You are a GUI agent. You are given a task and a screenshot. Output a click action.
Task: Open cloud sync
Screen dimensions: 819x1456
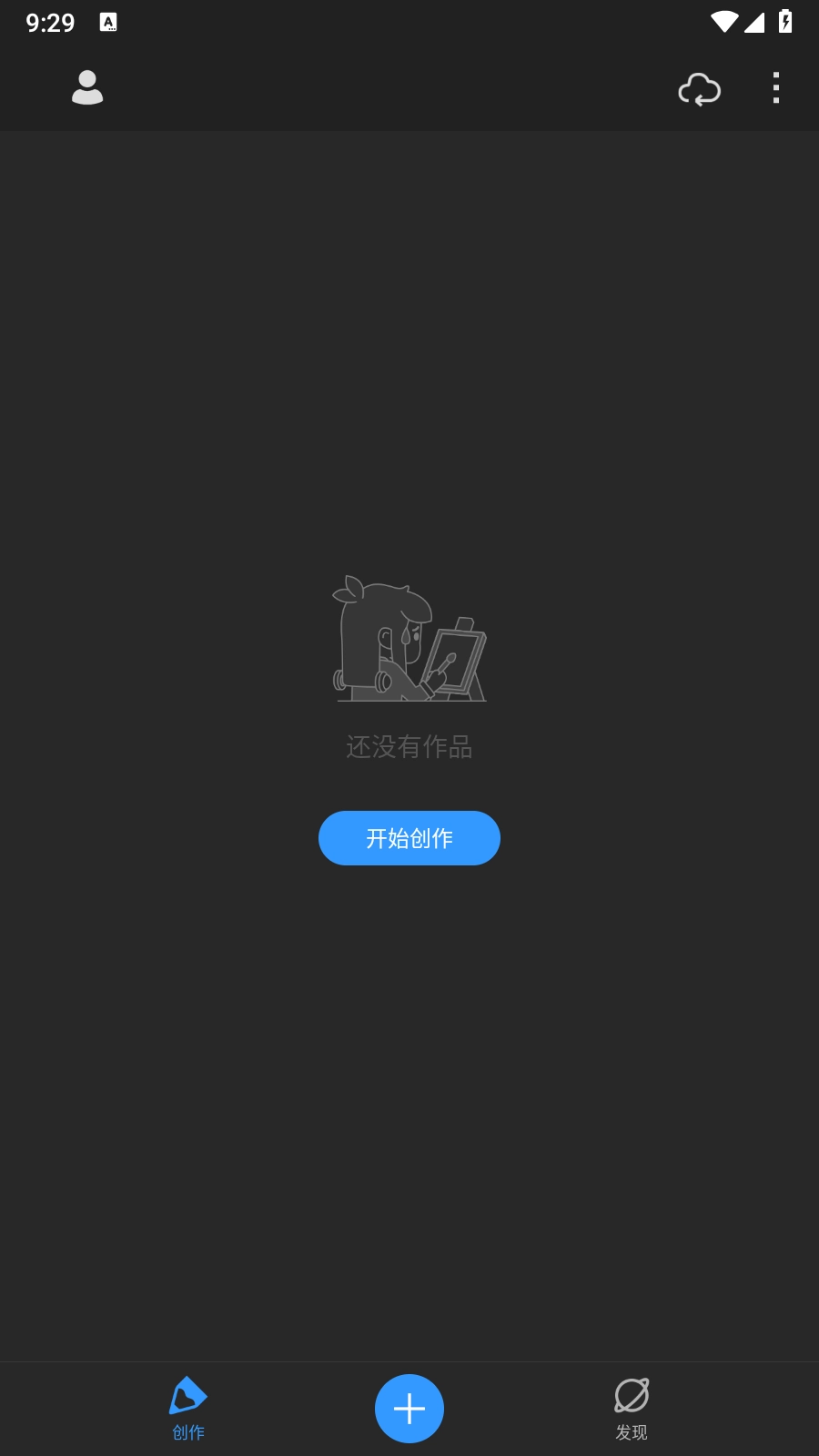pyautogui.click(x=699, y=89)
